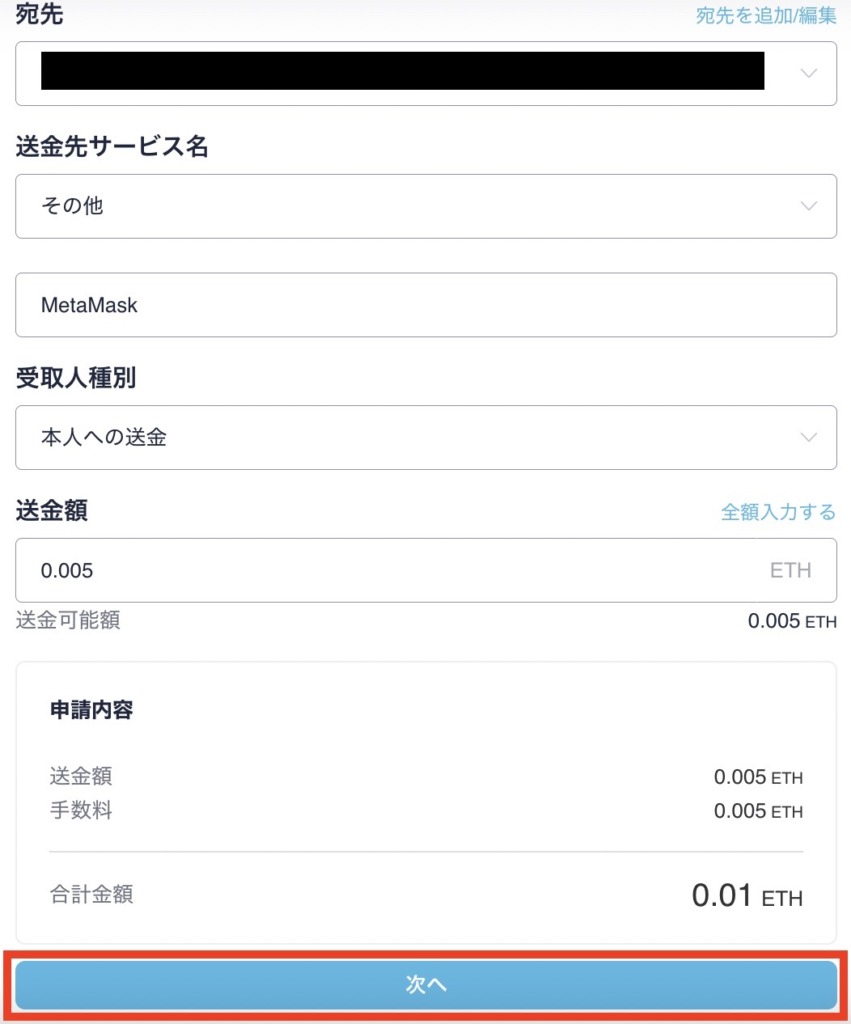Click the chevron on the destination address selector

(x=808, y=72)
